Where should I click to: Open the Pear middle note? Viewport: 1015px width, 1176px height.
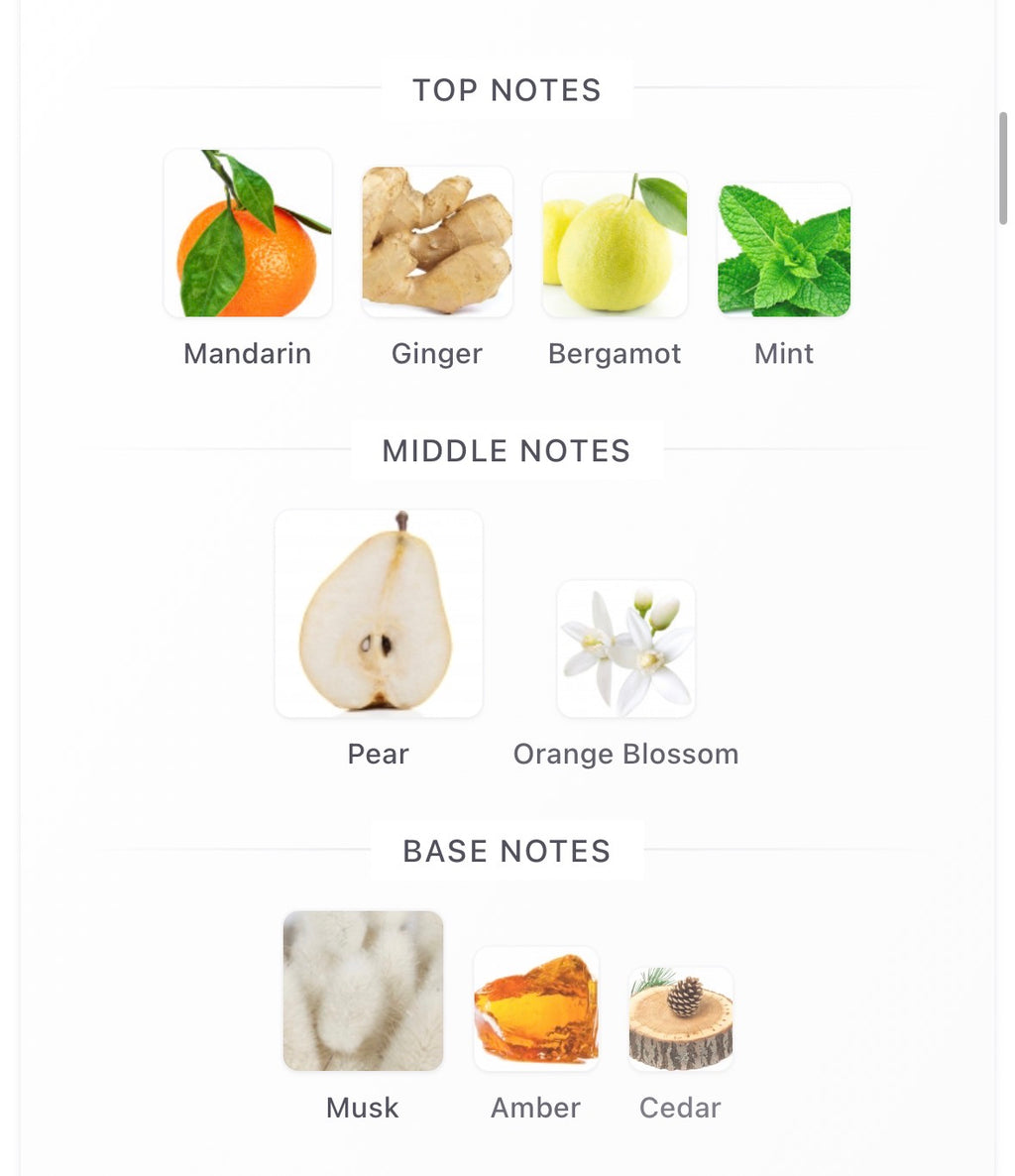coord(379,614)
